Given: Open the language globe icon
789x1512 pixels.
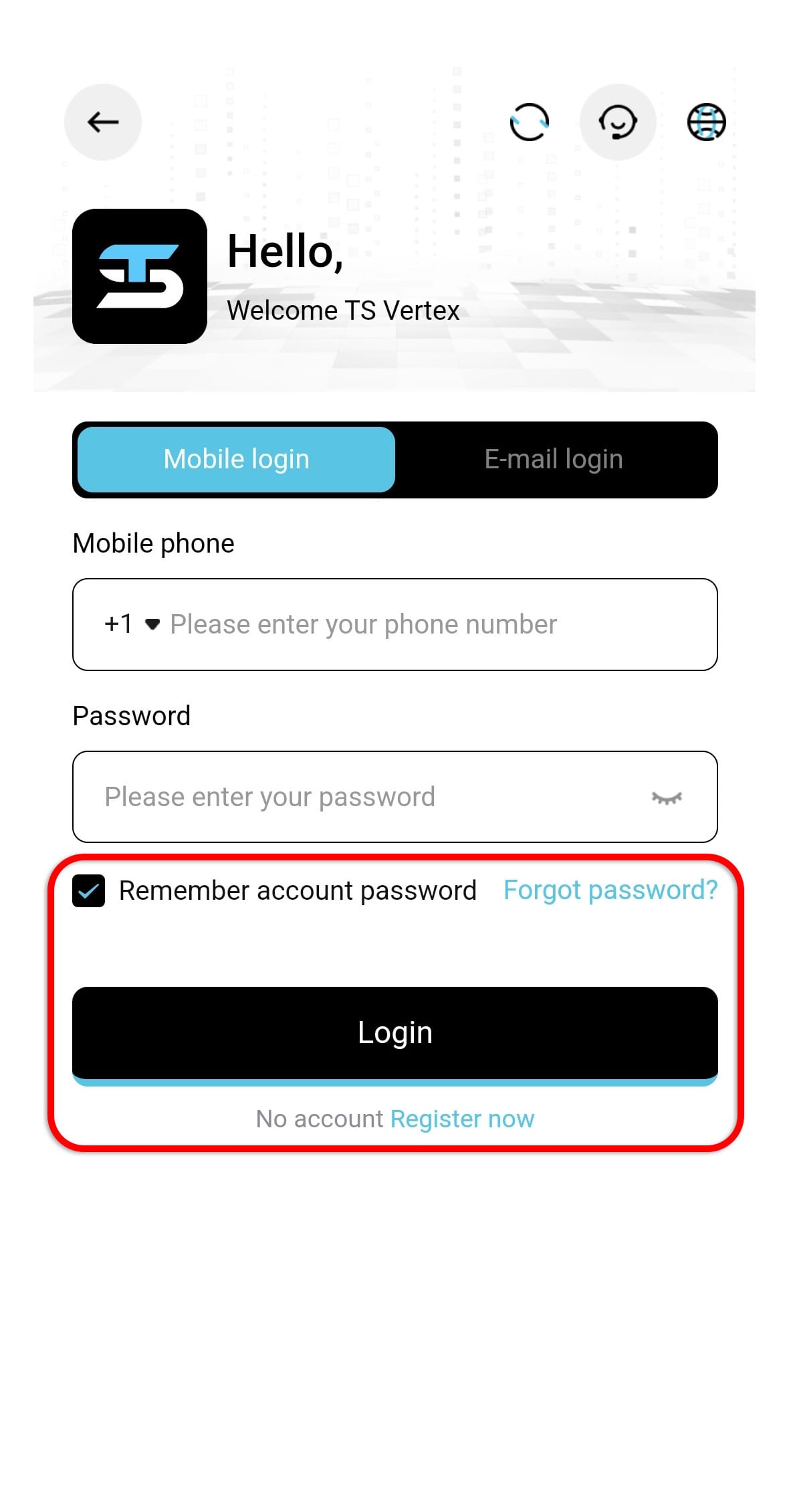Looking at the screenshot, I should 707,122.
